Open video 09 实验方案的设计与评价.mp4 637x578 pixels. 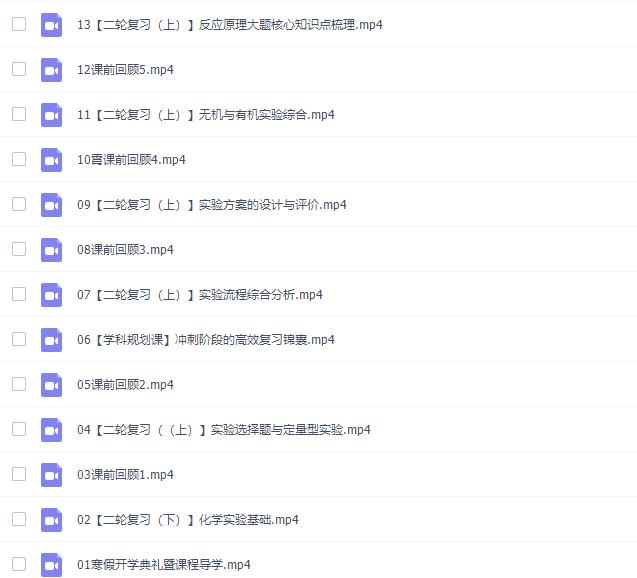[x=211, y=205]
